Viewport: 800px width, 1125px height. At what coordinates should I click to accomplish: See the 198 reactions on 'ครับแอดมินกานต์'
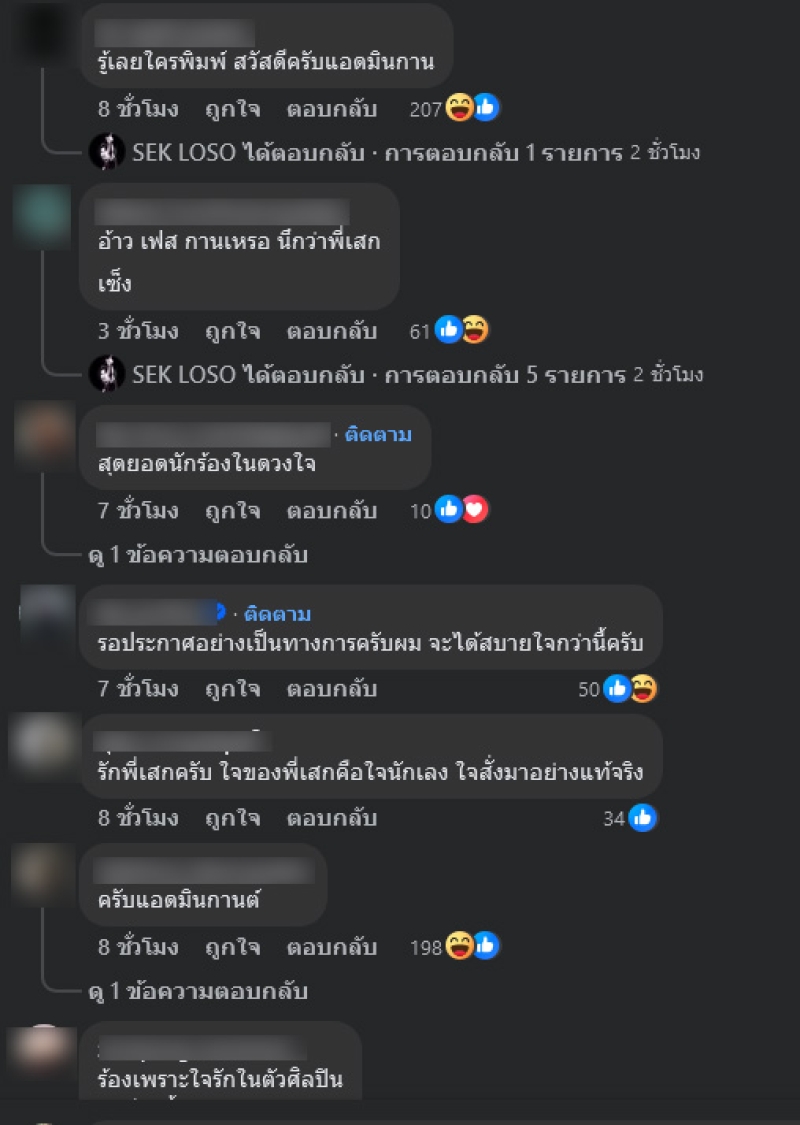(x=454, y=947)
